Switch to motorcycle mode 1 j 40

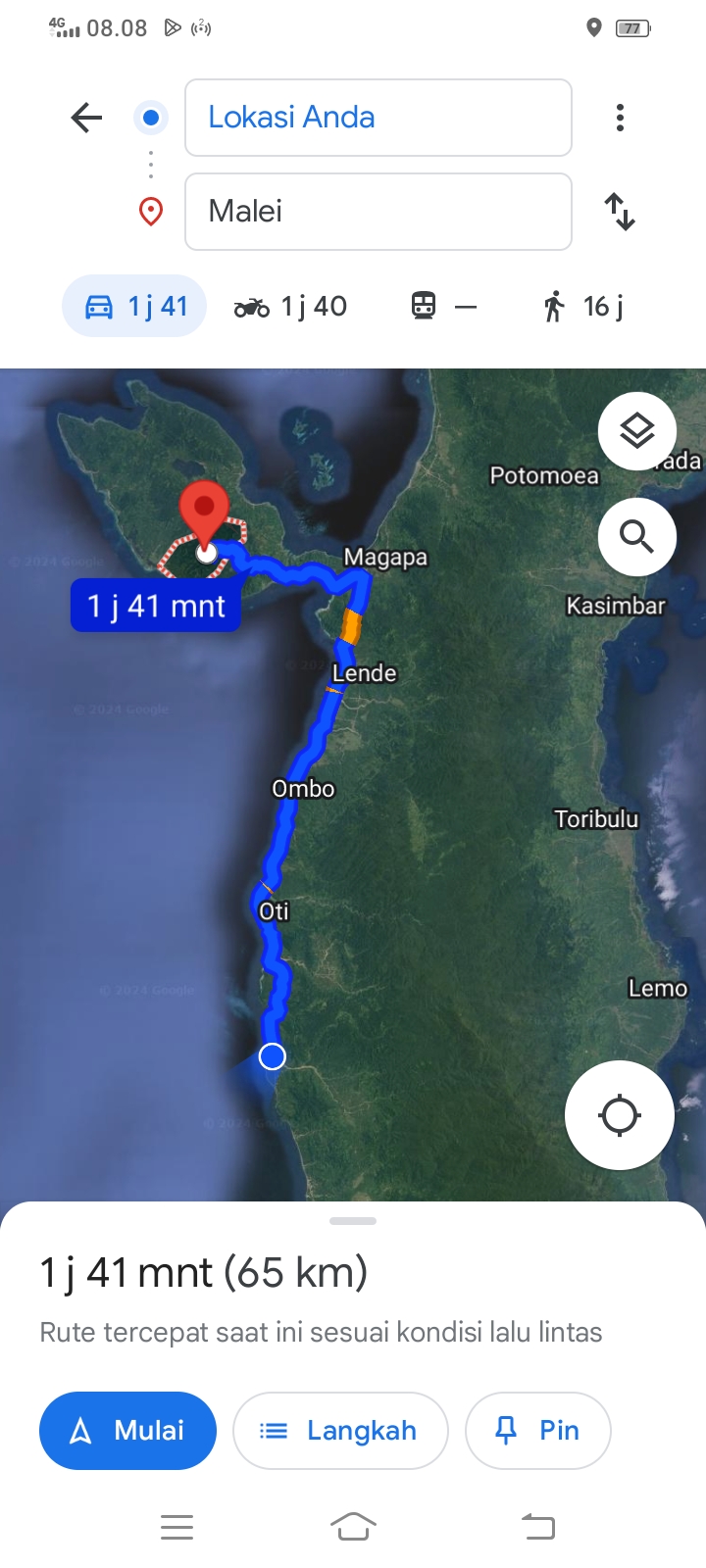click(x=290, y=307)
